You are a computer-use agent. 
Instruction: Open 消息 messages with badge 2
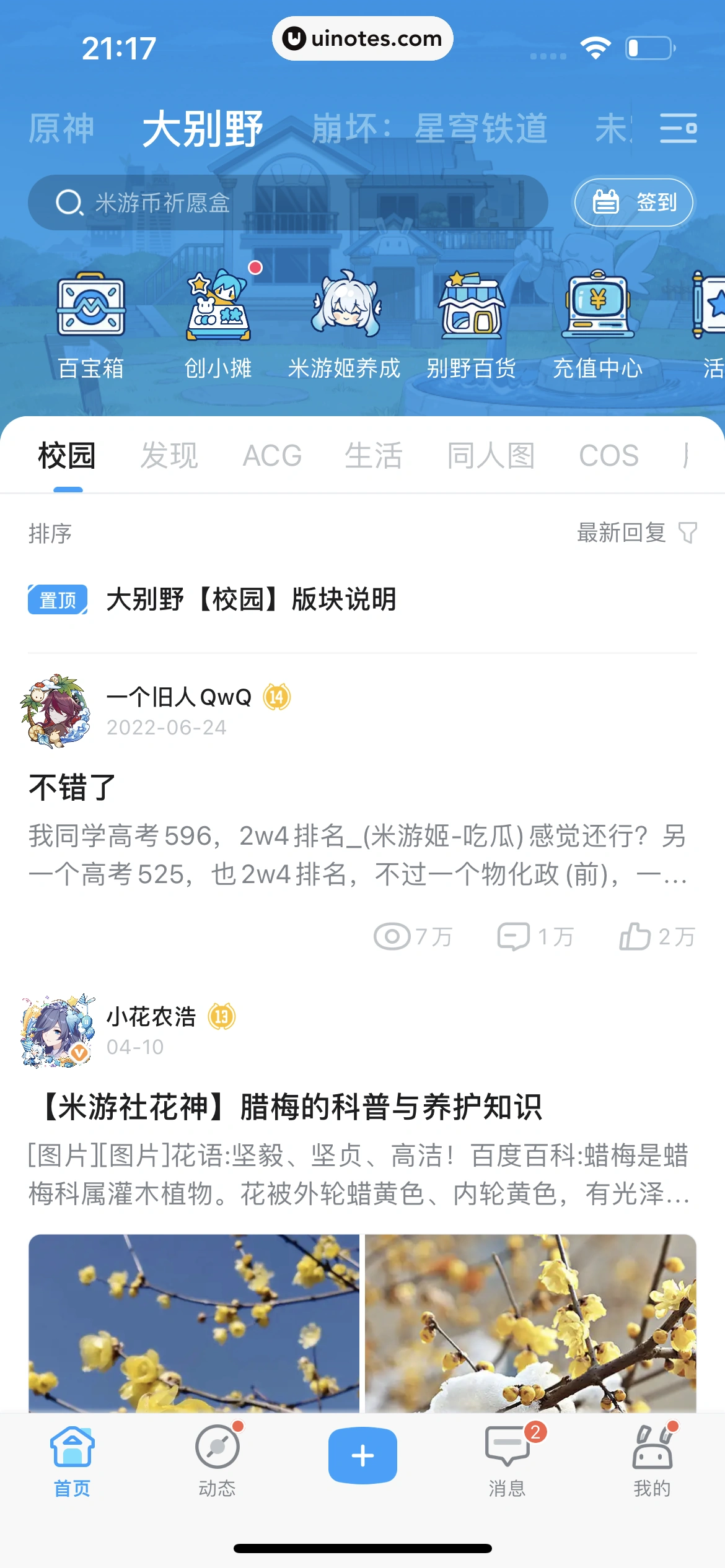click(506, 1471)
